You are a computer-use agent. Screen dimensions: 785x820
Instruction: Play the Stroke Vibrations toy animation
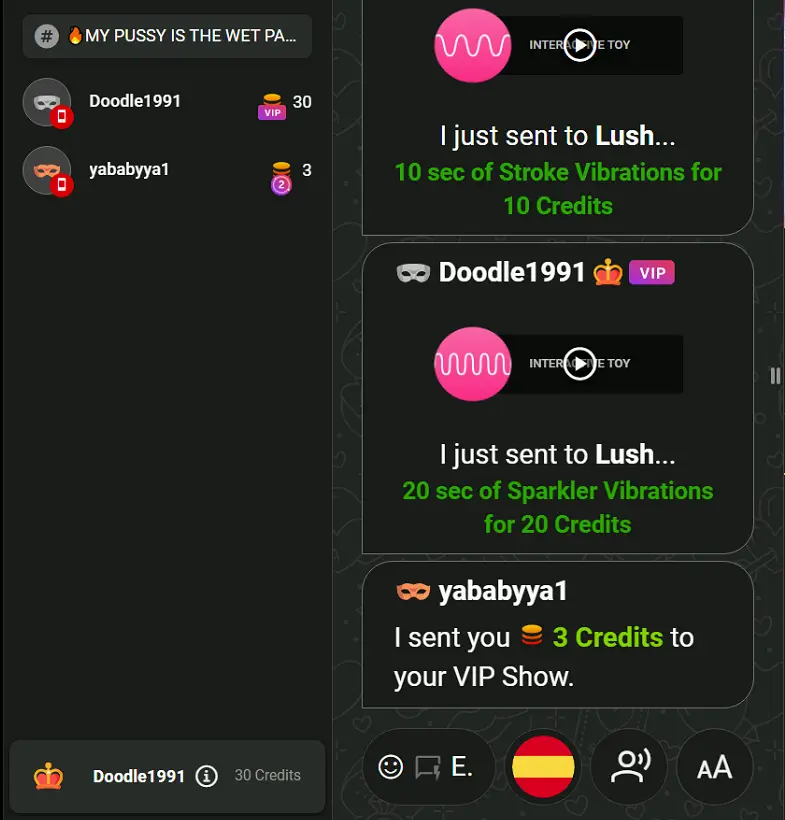(579, 45)
